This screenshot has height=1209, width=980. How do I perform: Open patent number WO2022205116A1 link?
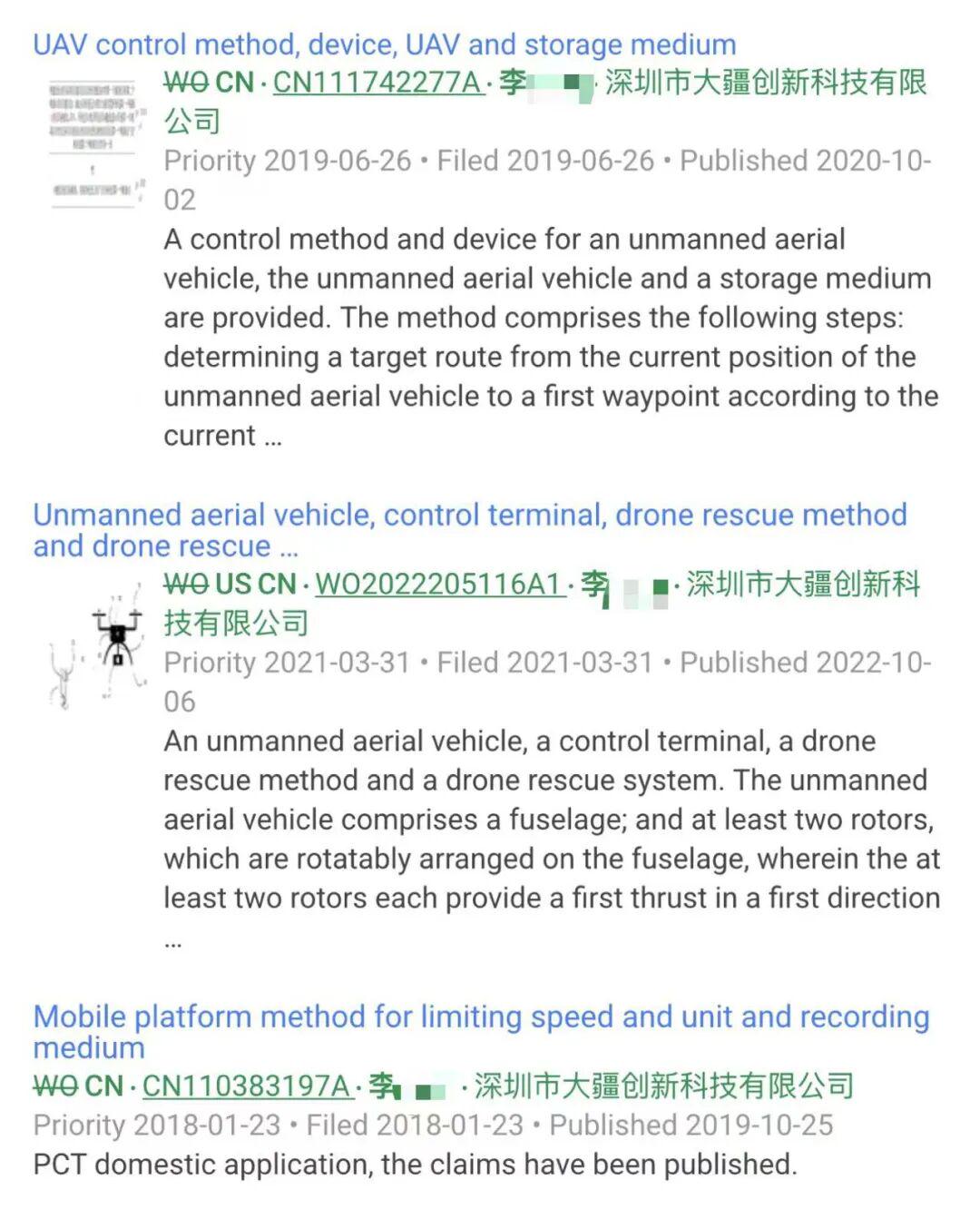point(439,585)
